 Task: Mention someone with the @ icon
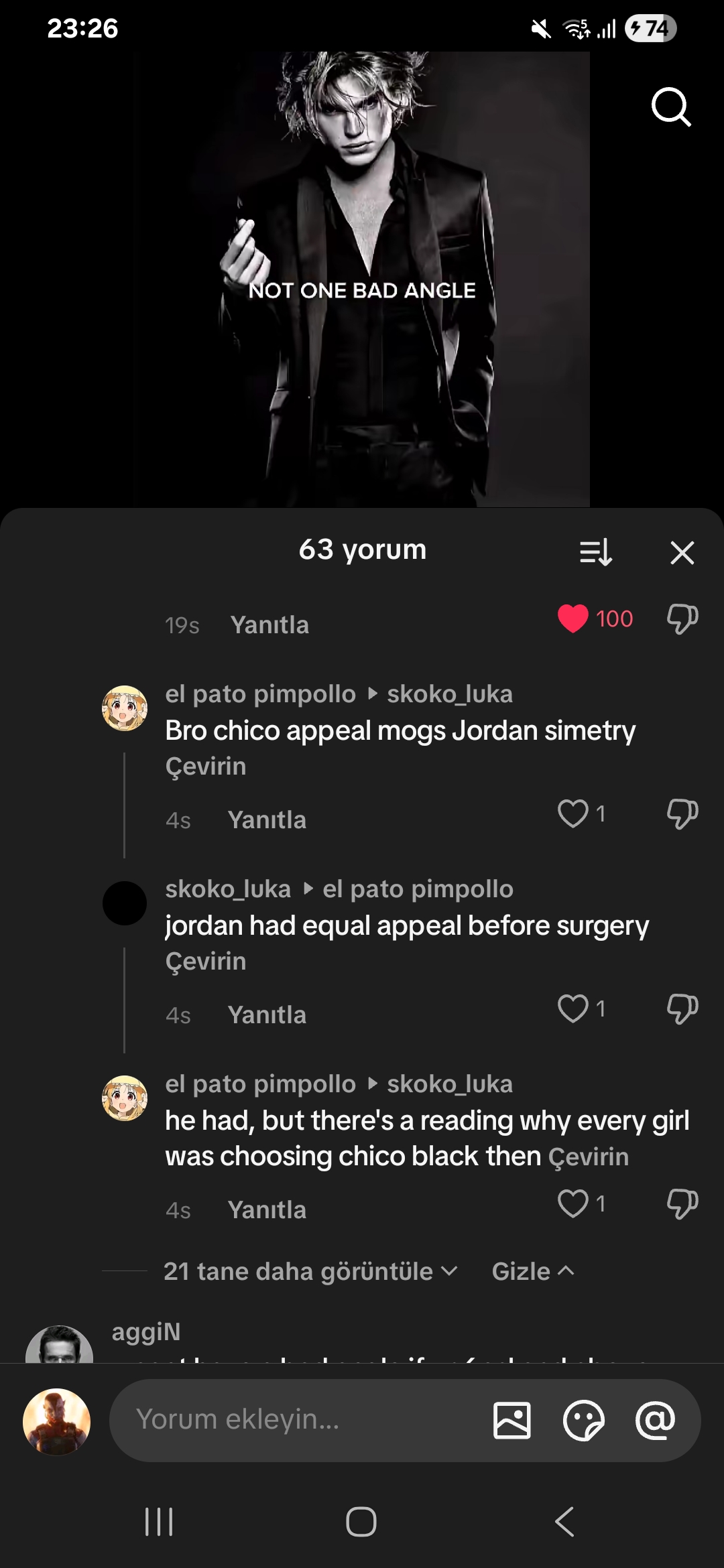click(x=655, y=1420)
